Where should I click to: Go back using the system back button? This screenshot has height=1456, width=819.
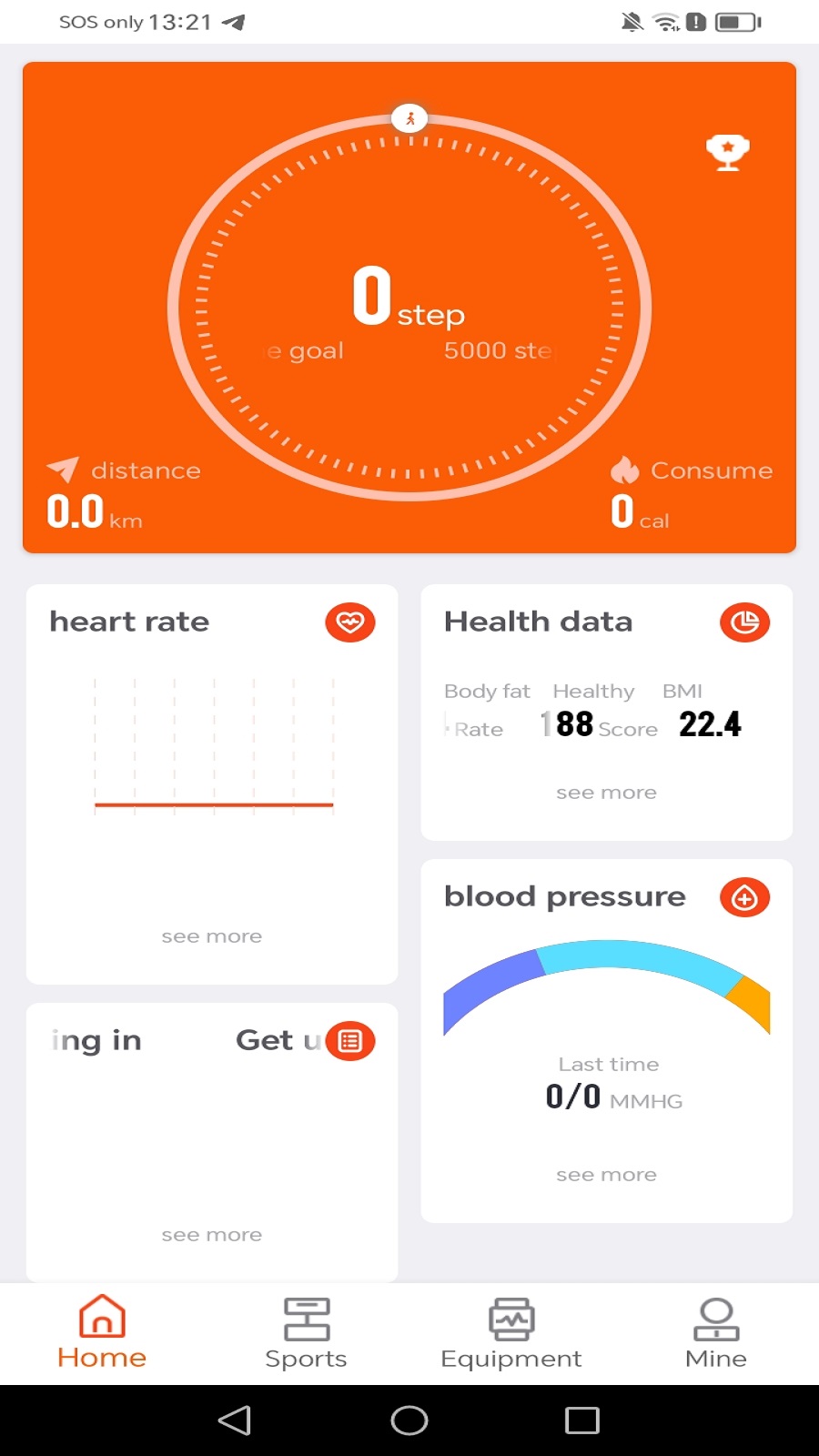click(x=235, y=1421)
